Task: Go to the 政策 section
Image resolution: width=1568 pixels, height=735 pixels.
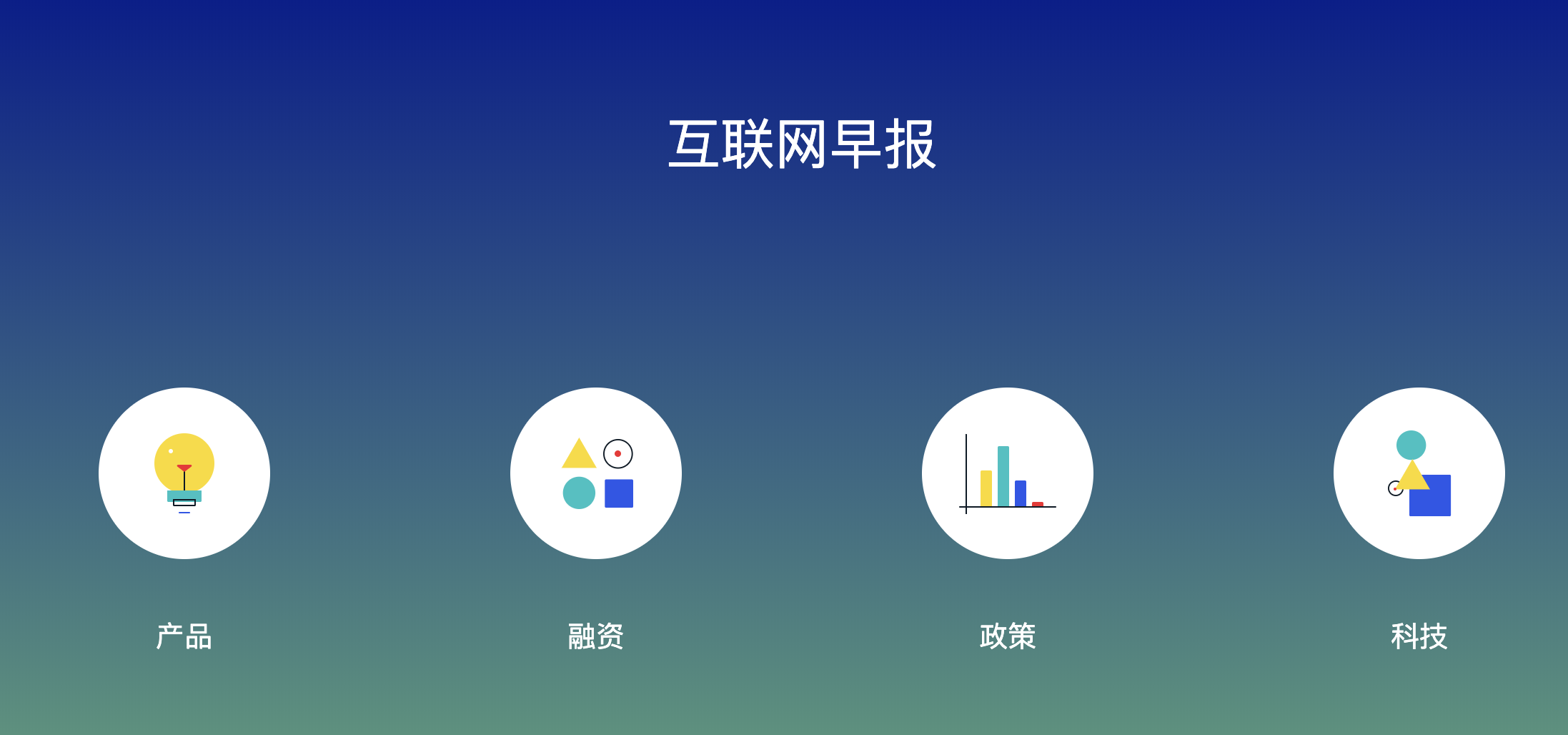Action: pyautogui.click(x=1008, y=473)
